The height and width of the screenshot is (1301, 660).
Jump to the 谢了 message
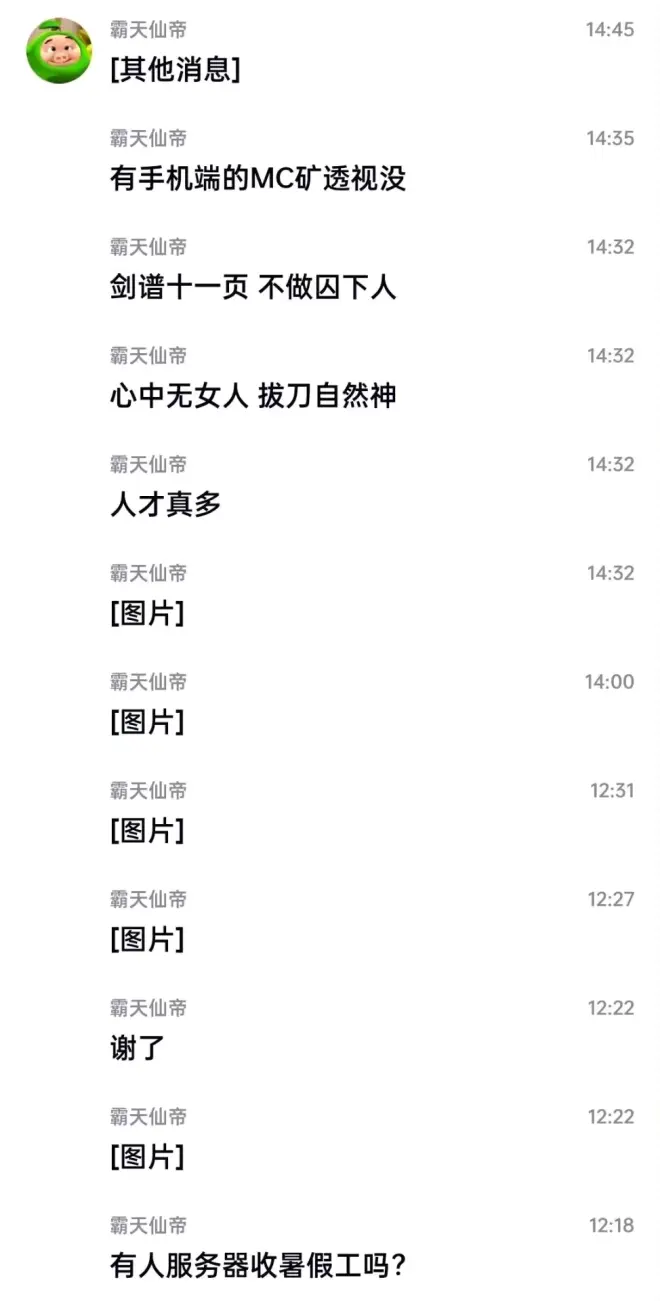[x=138, y=1048]
